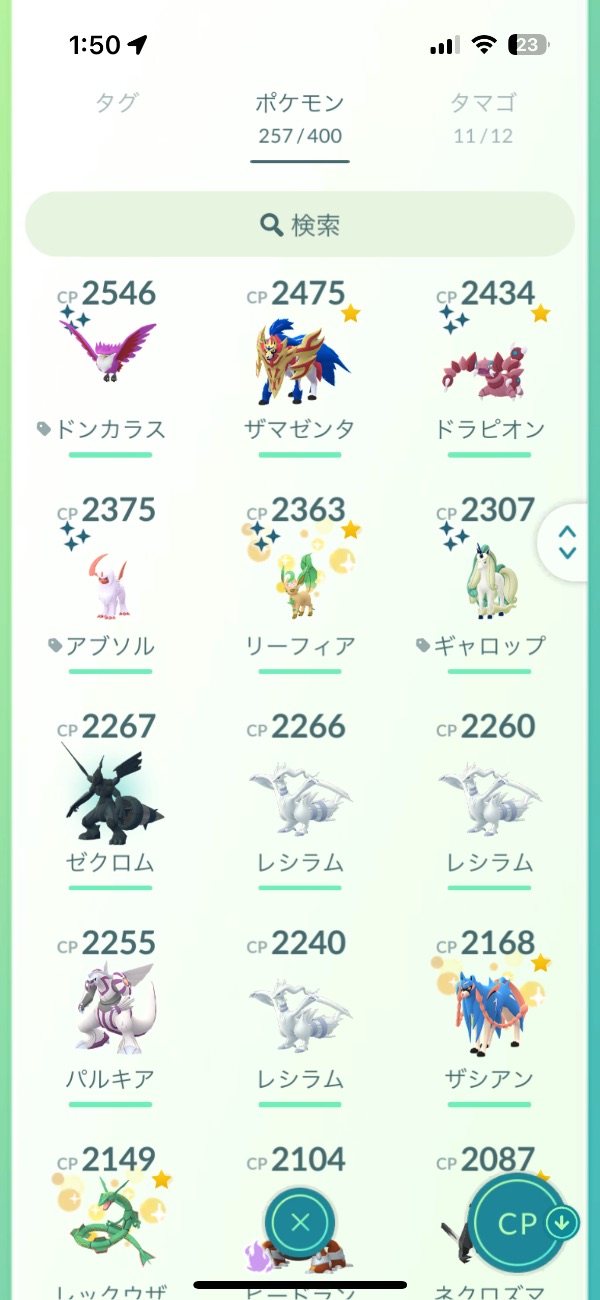Viewport: 600px width, 1300px height.
Task: Switch to the タグ tab
Action: click(x=116, y=103)
